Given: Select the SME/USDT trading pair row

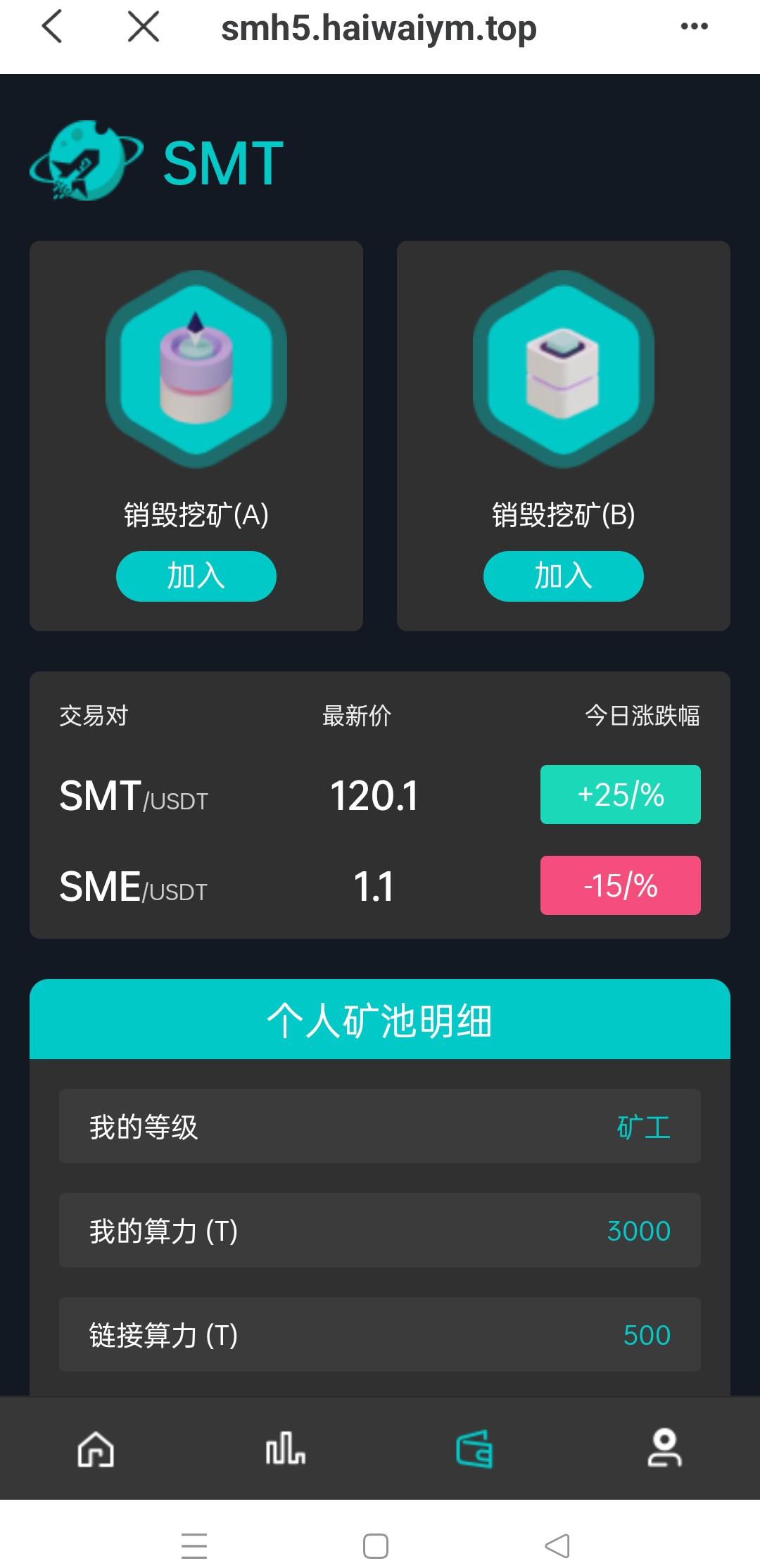Looking at the screenshot, I should pyautogui.click(x=132, y=886).
